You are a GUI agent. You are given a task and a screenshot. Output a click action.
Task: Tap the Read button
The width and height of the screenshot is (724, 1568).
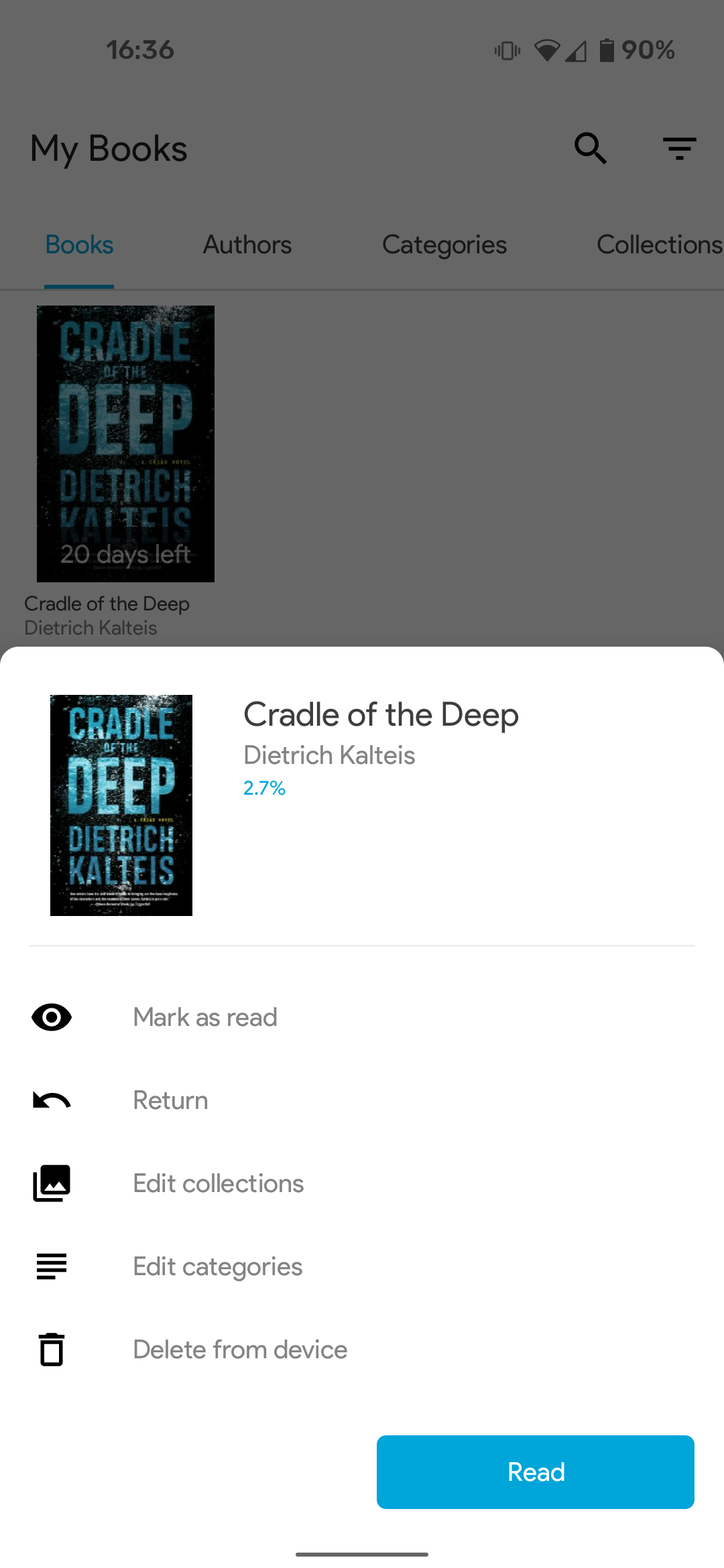535,1472
